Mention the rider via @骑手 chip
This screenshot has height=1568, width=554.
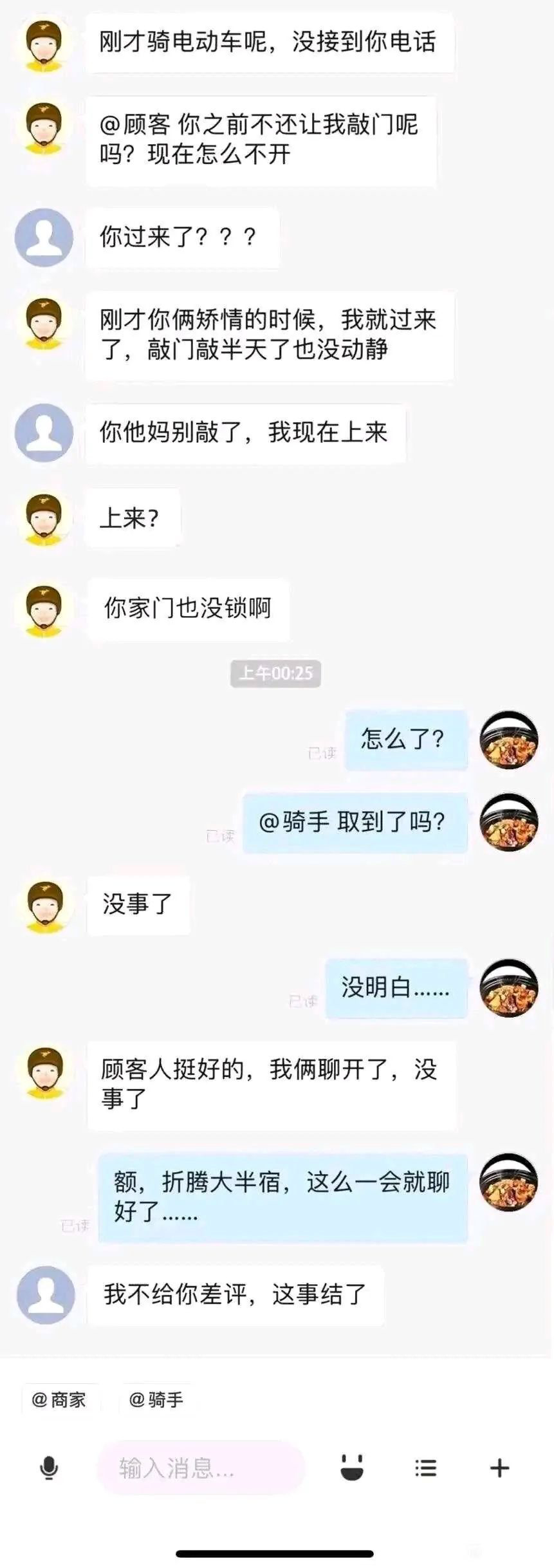point(156,1399)
